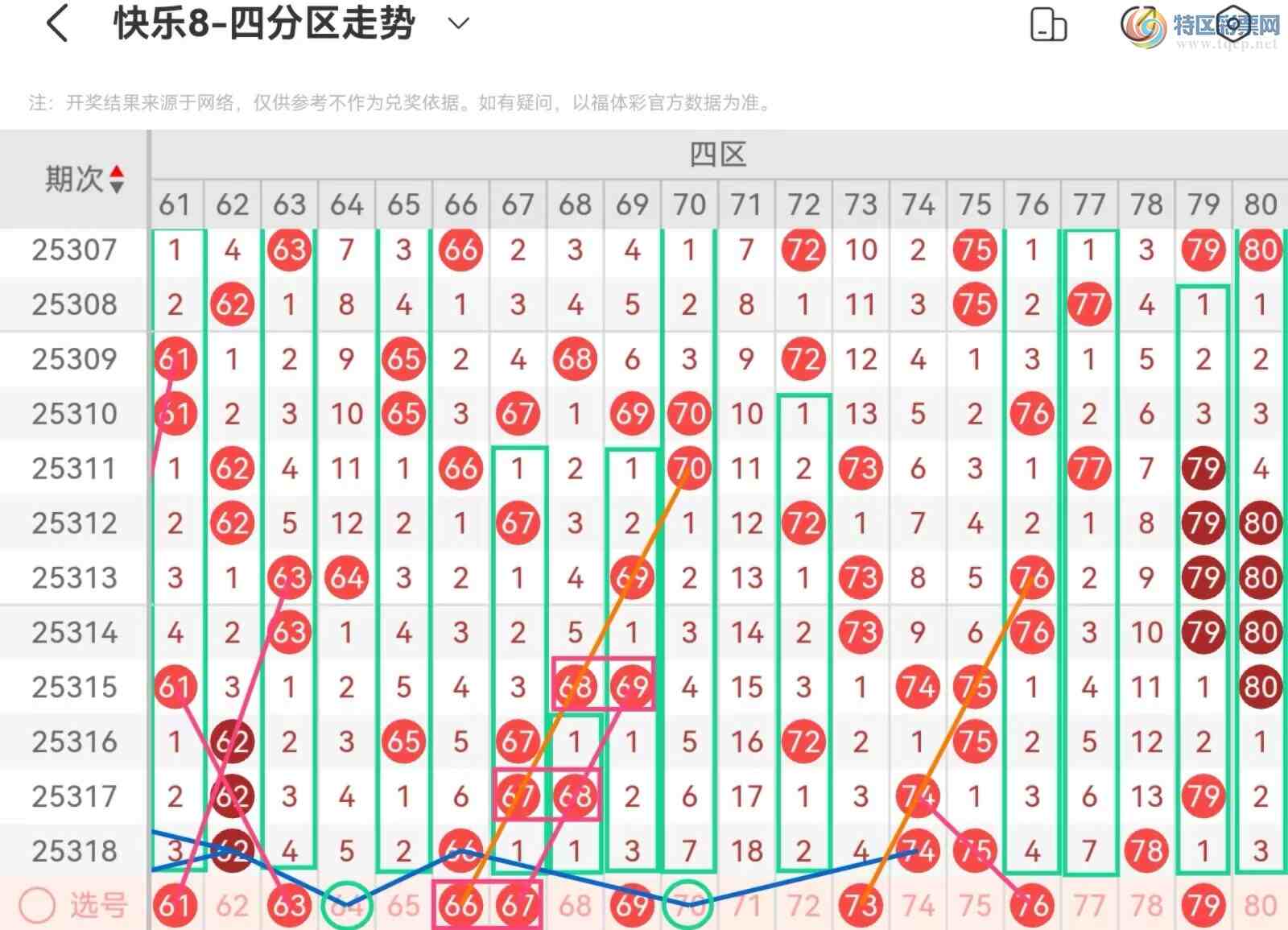Add number 80 in the 选号 row
1288x930 pixels.
(1261, 906)
